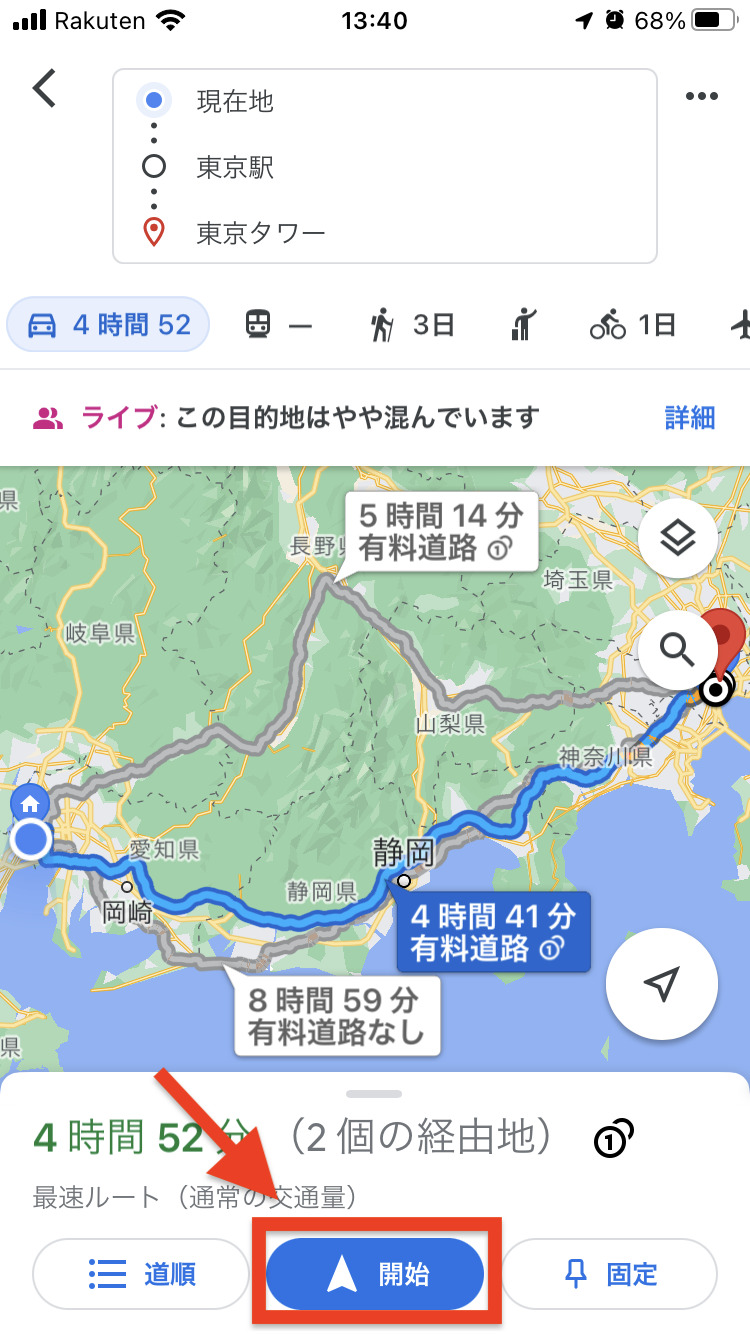Viewport: 750px width, 1334px height.
Task: Switch to the walking mode tab
Action: tap(411, 325)
